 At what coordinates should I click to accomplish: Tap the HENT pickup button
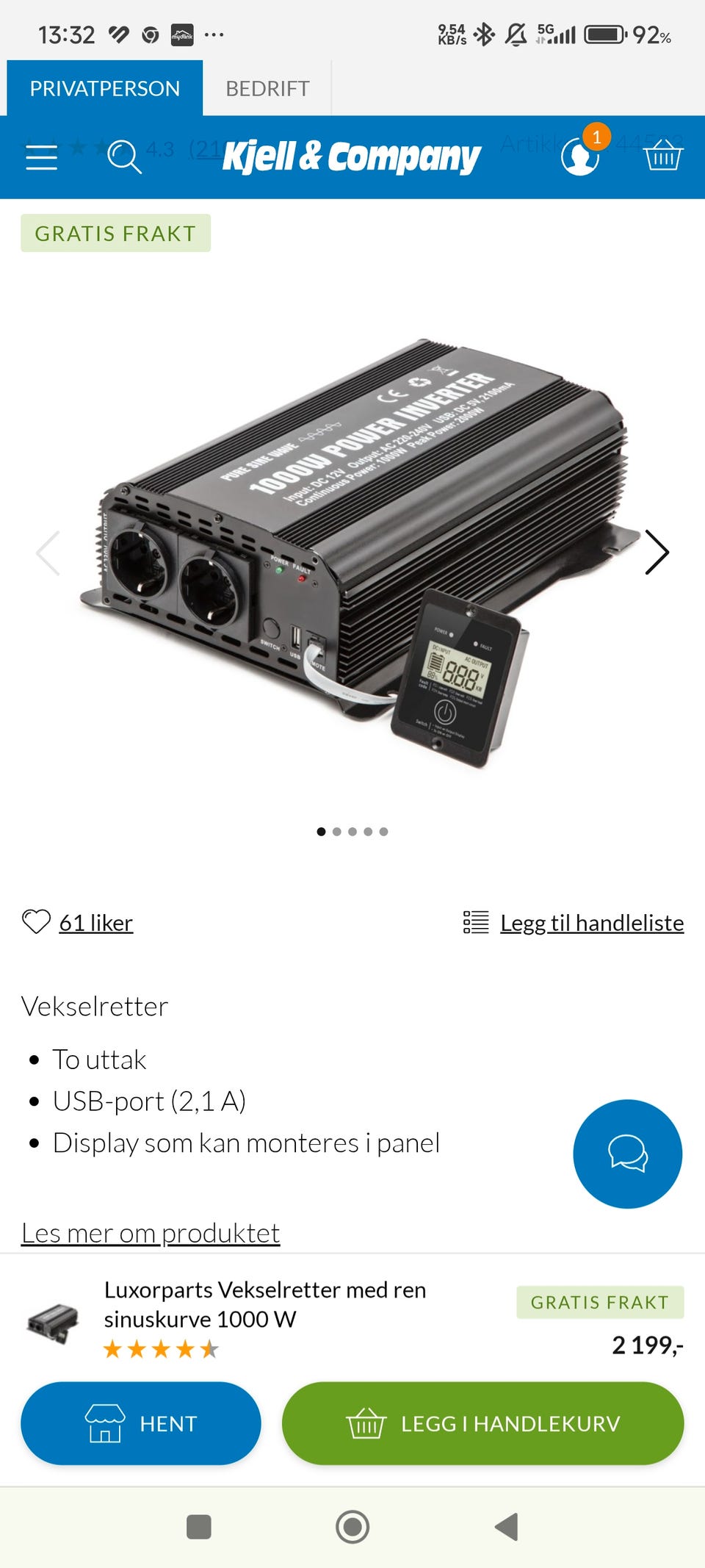[141, 1423]
